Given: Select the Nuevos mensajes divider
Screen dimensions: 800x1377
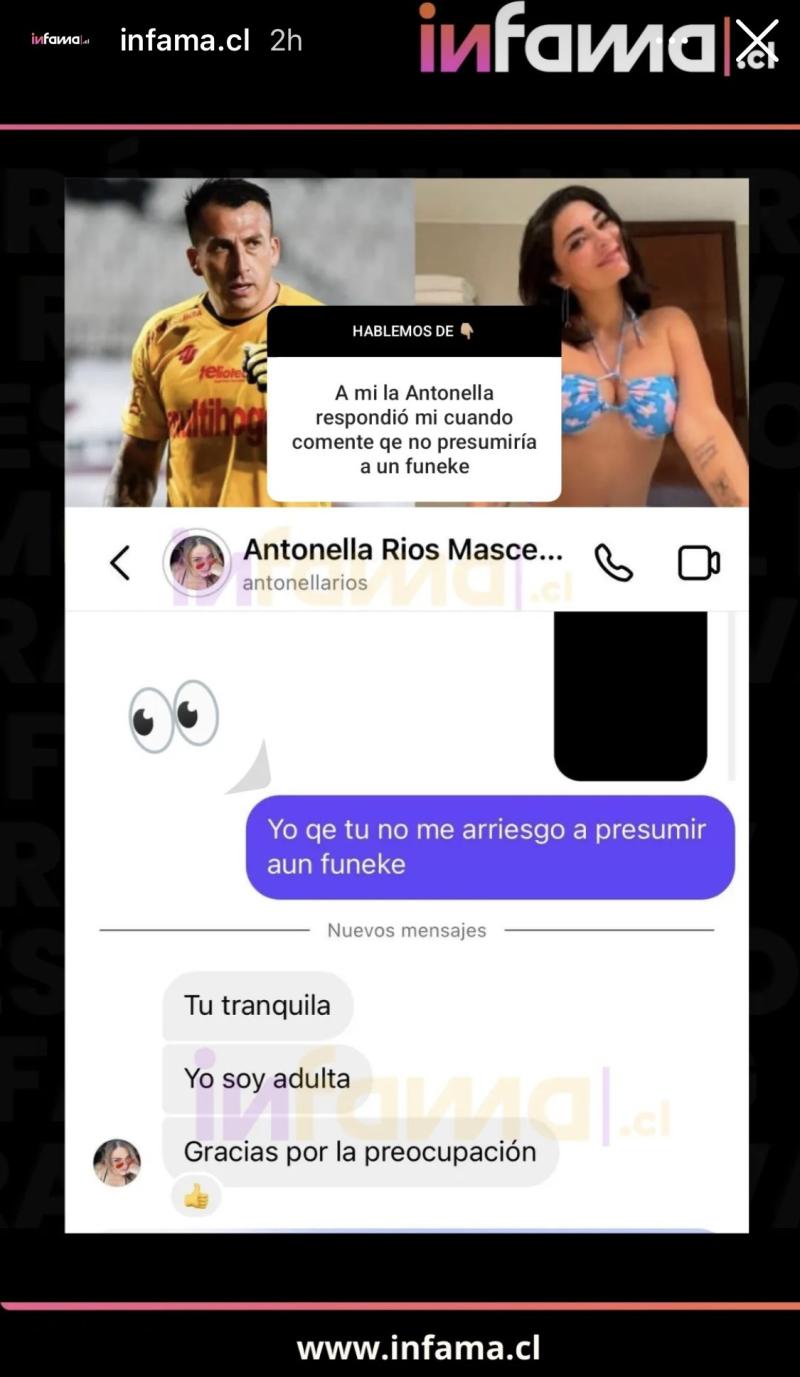Looking at the screenshot, I should tap(404, 929).
